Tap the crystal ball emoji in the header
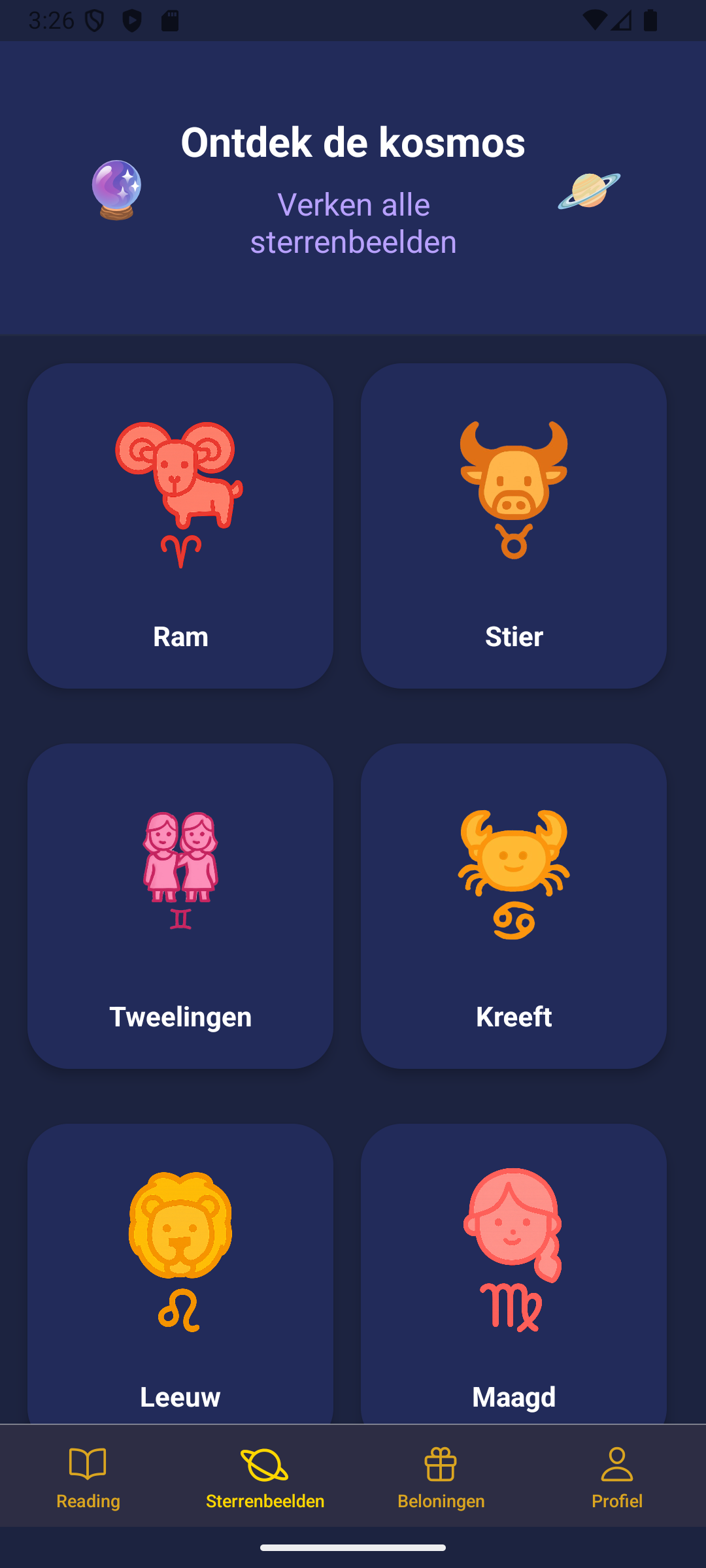Image resolution: width=706 pixels, height=1568 pixels. pos(118,189)
